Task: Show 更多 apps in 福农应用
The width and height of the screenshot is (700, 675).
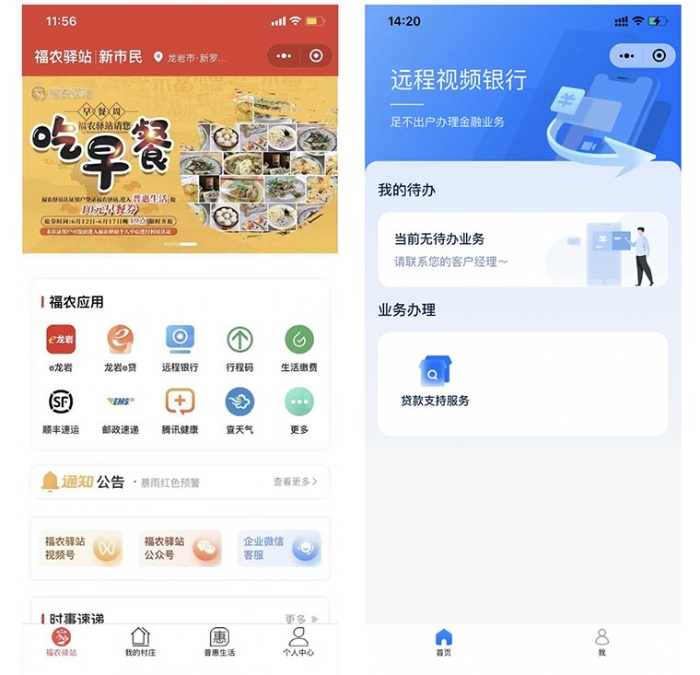Action: tap(299, 408)
